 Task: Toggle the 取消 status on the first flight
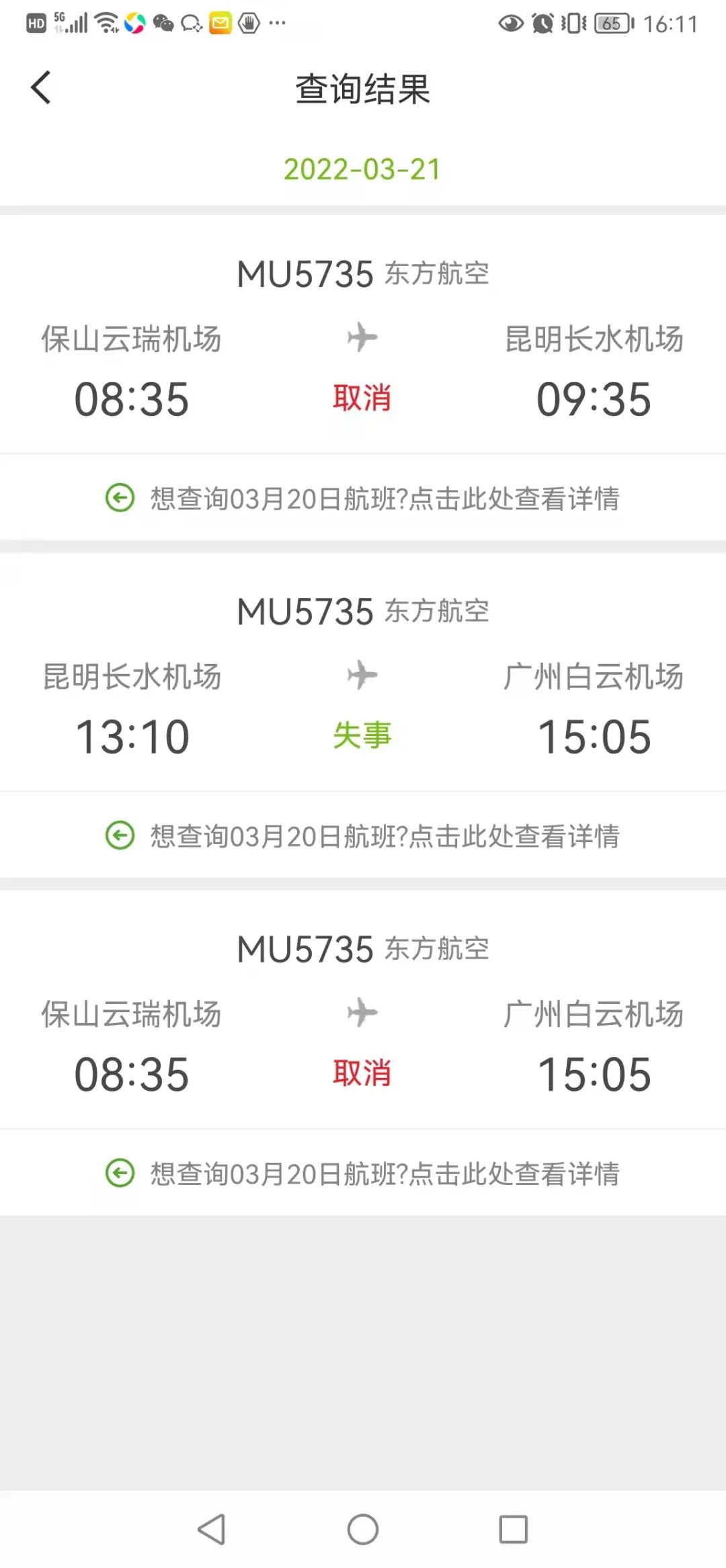point(362,399)
